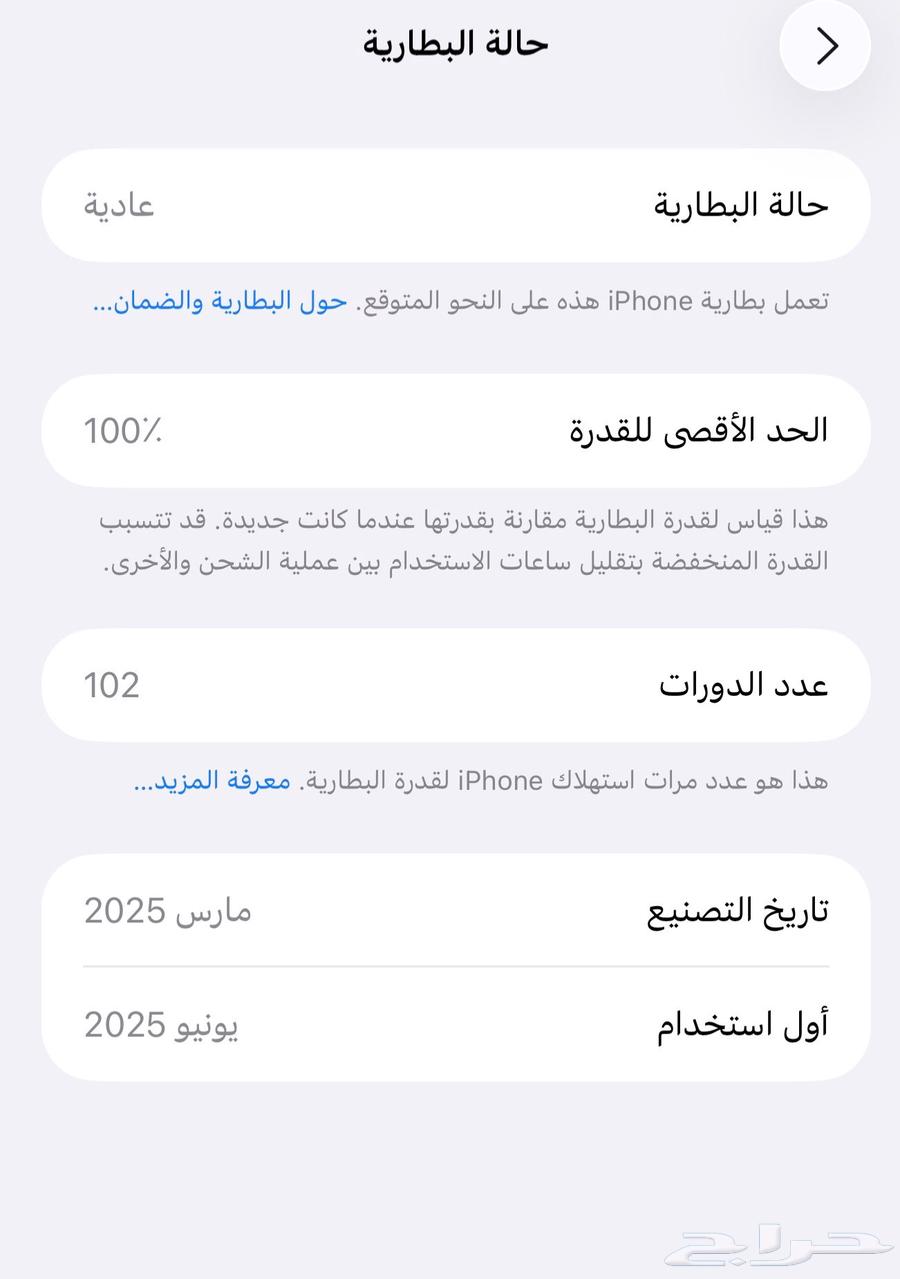The height and width of the screenshot is (1279, 900).
Task: Tap the 'عادية' status value
Action: pos(118,205)
